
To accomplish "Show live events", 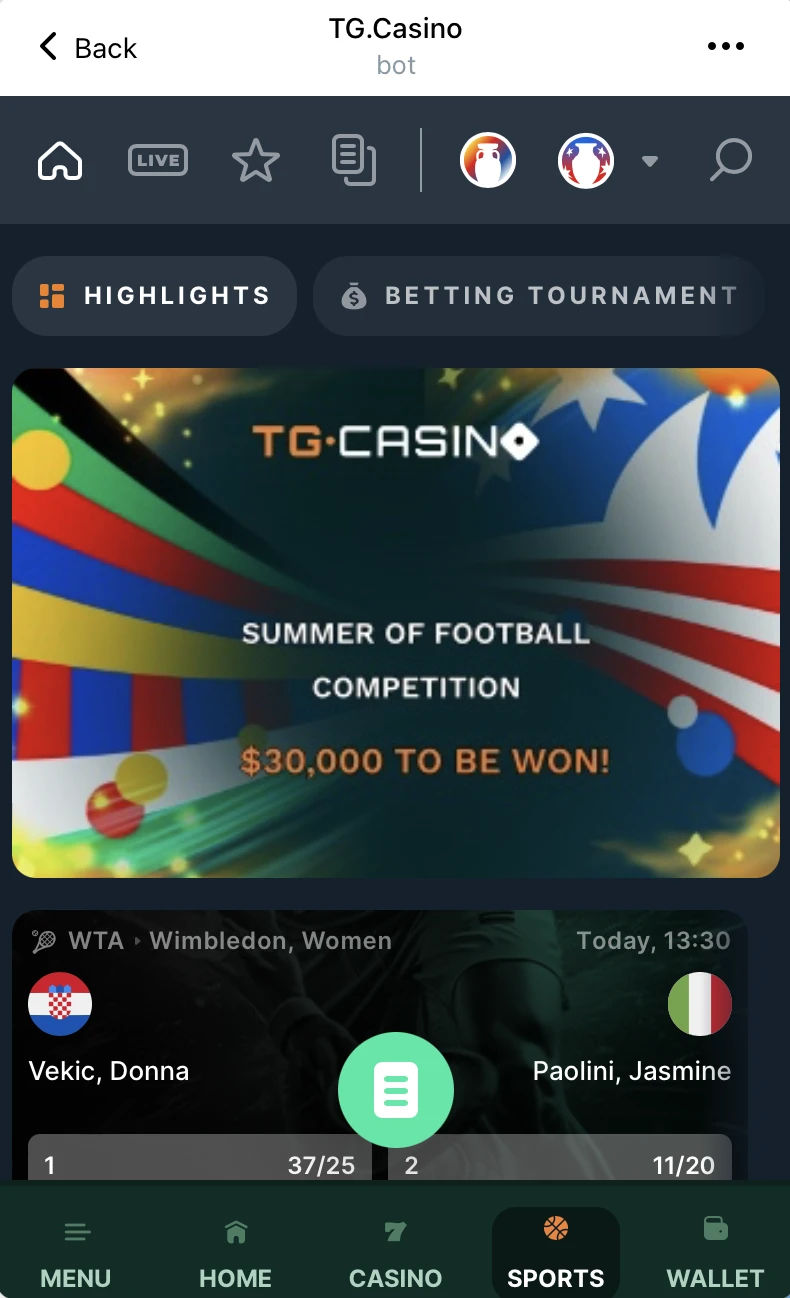I will pyautogui.click(x=158, y=160).
